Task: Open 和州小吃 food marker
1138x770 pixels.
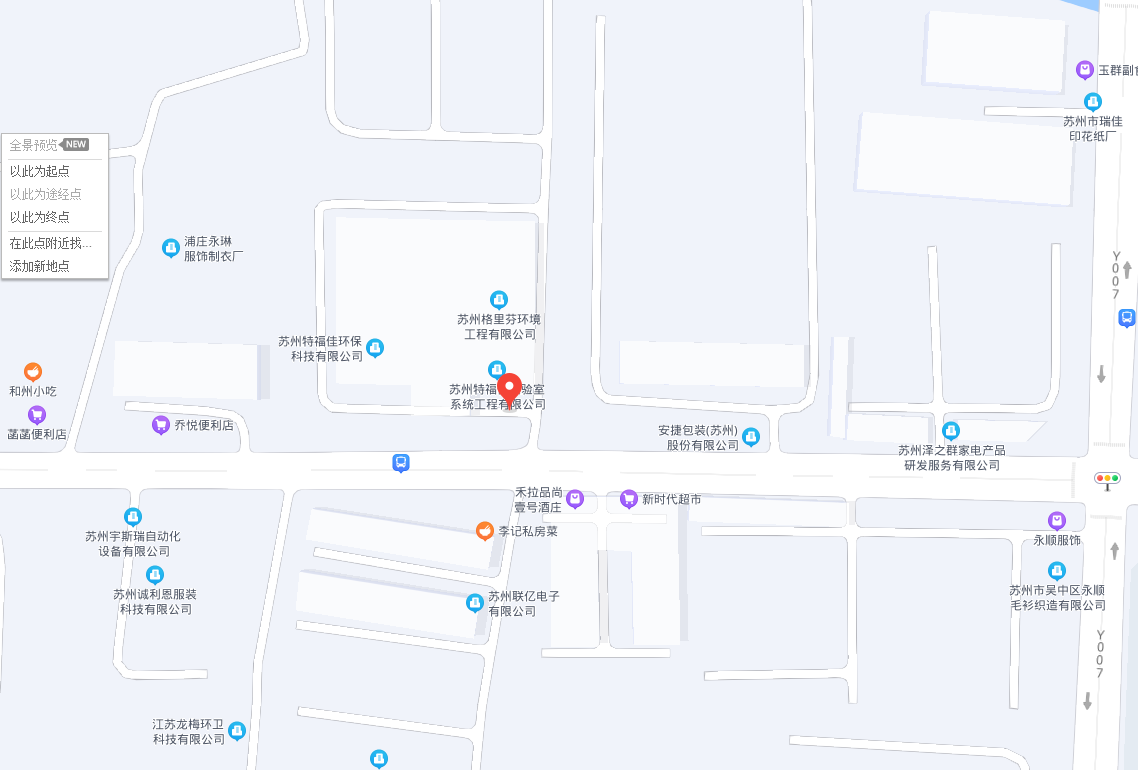Action: click(33, 372)
